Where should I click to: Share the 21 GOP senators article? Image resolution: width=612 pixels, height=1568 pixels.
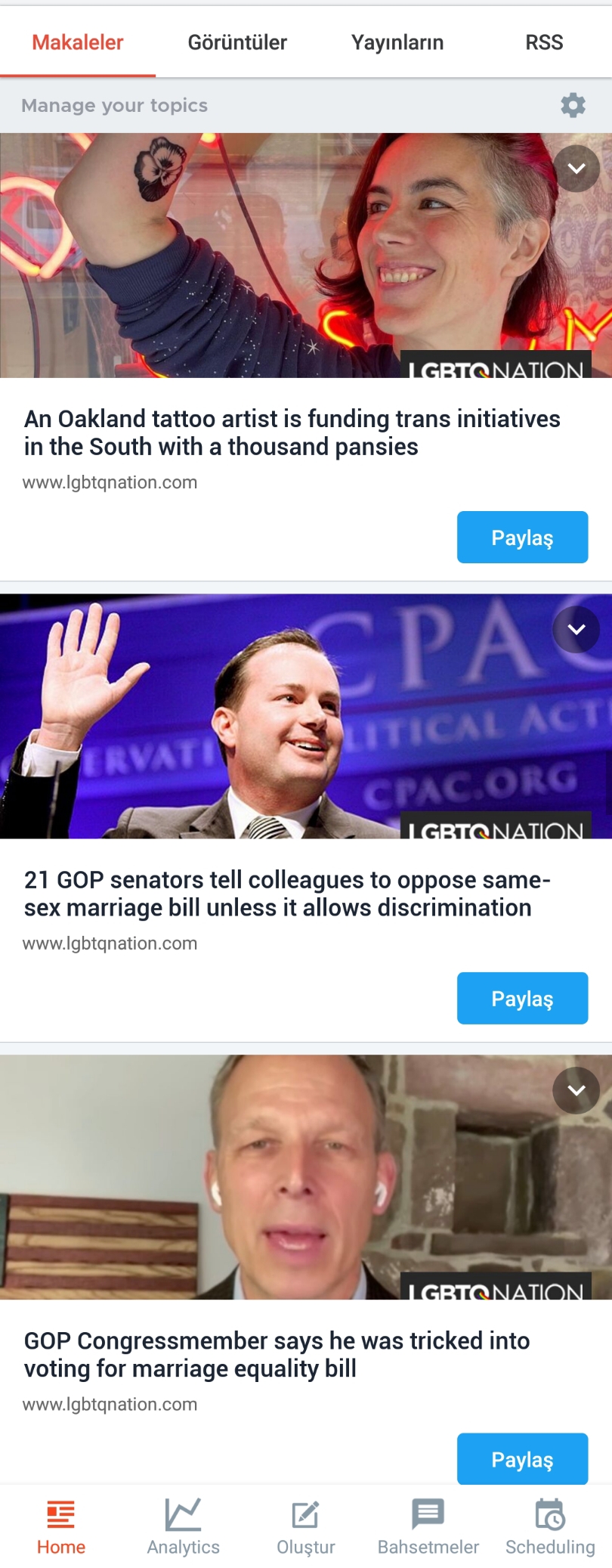pos(522,998)
